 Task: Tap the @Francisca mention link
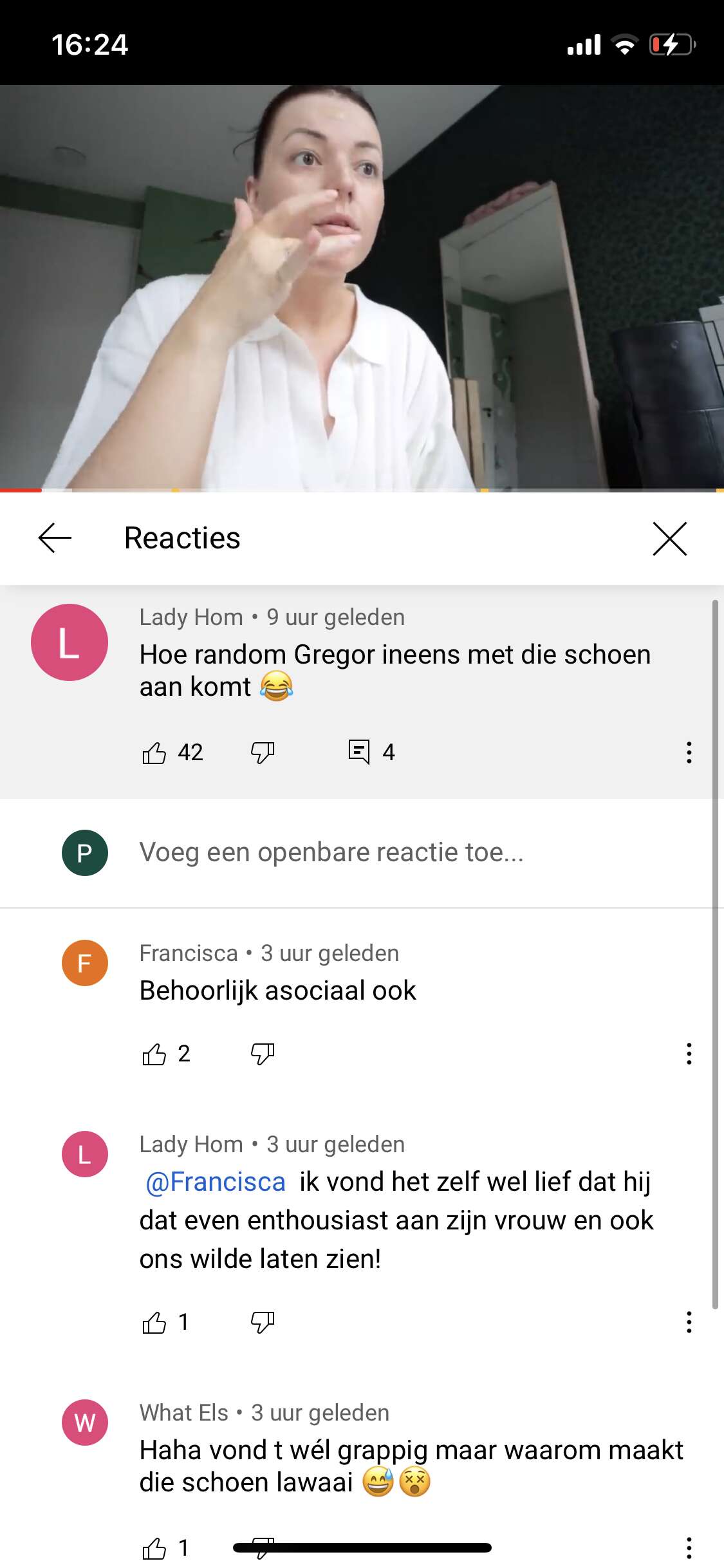point(216,1182)
